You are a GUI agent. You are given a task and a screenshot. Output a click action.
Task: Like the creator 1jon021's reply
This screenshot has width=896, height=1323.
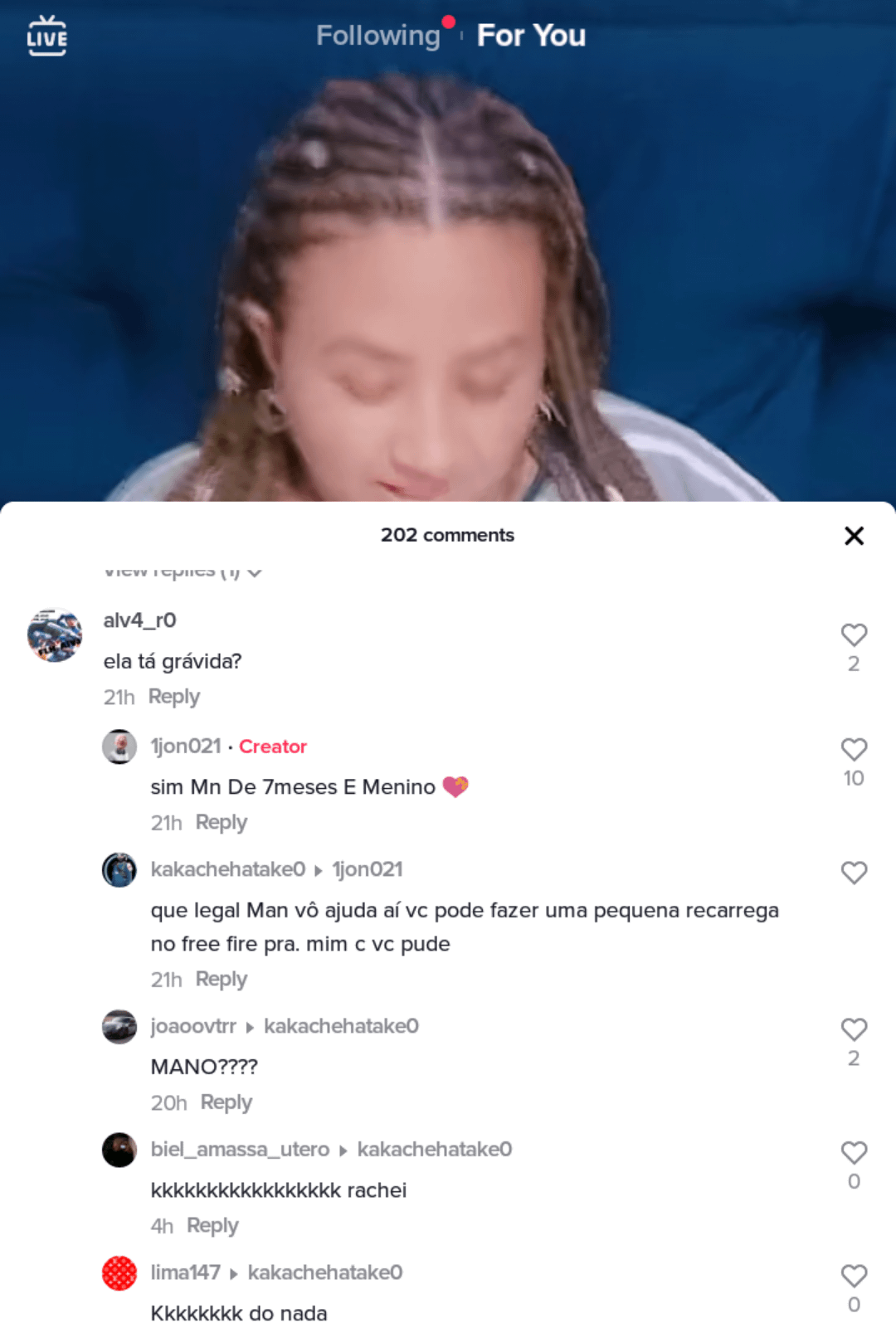854,750
